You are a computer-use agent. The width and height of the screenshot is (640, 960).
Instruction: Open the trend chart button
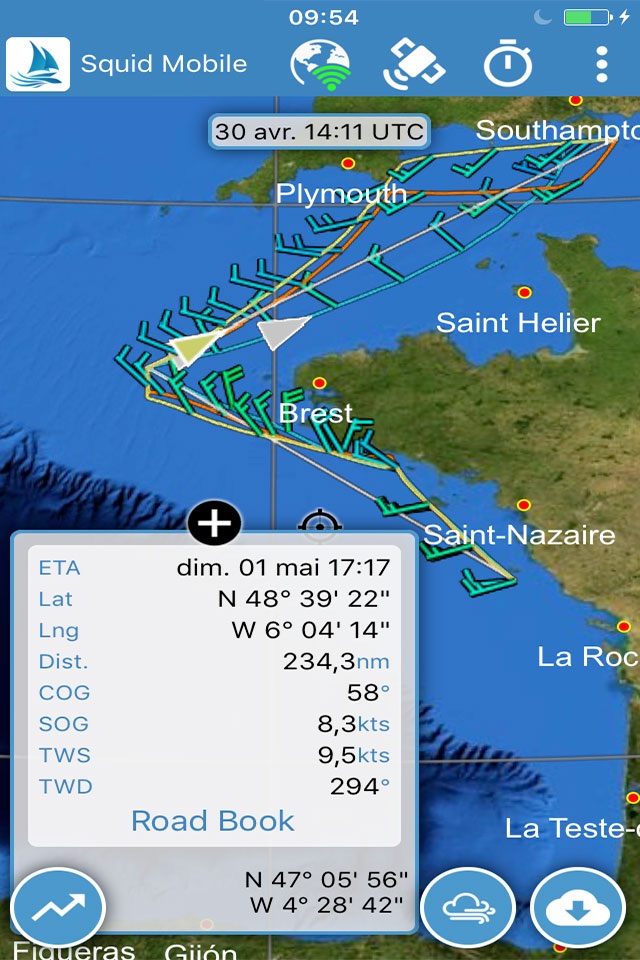click(58, 908)
